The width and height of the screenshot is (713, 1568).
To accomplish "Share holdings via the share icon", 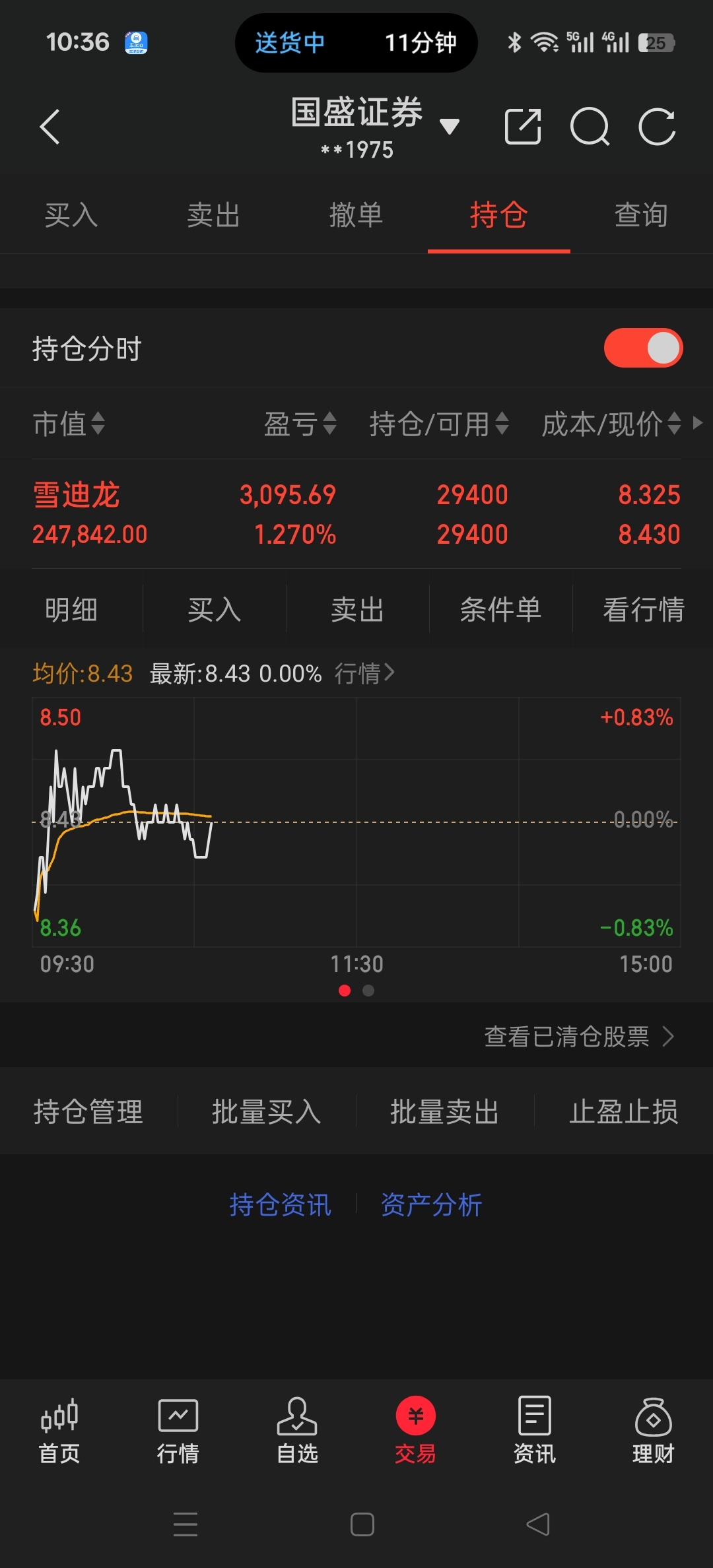I will [x=523, y=127].
